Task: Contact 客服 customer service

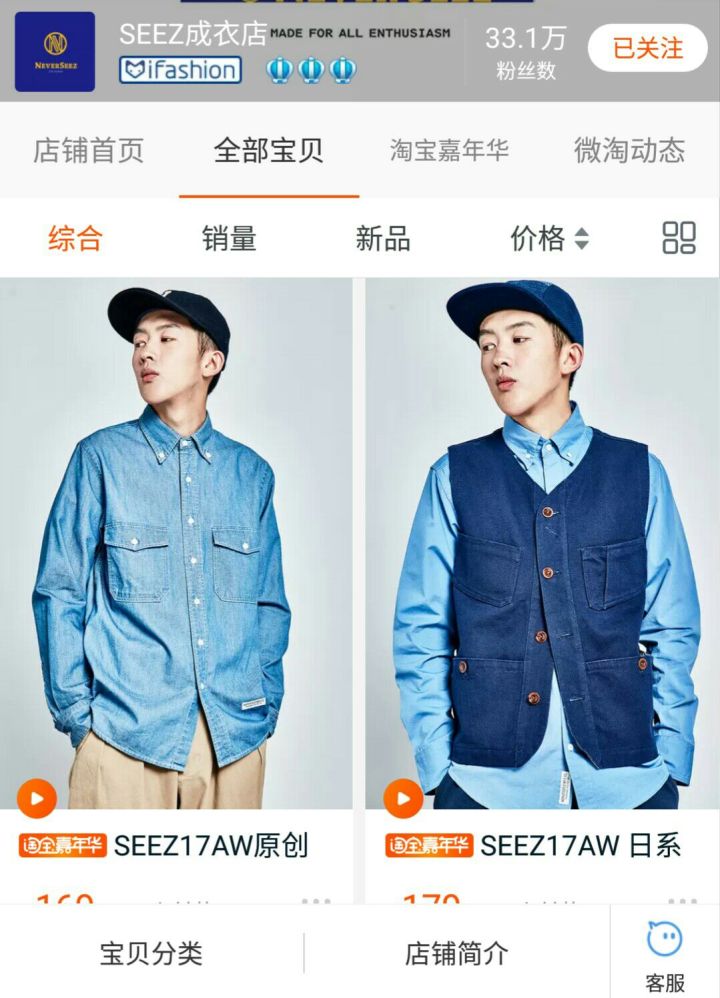Action: coord(665,953)
